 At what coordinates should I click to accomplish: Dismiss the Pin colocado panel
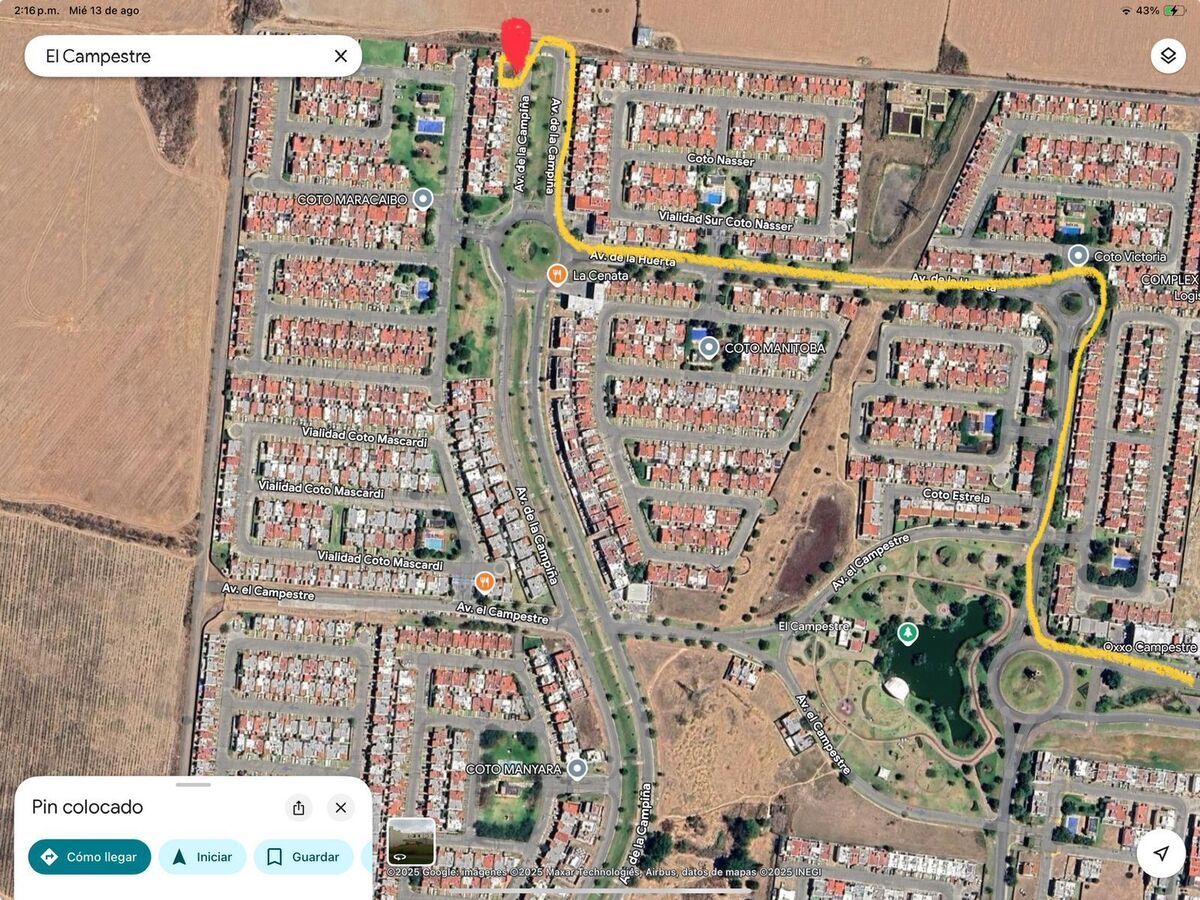tap(341, 807)
